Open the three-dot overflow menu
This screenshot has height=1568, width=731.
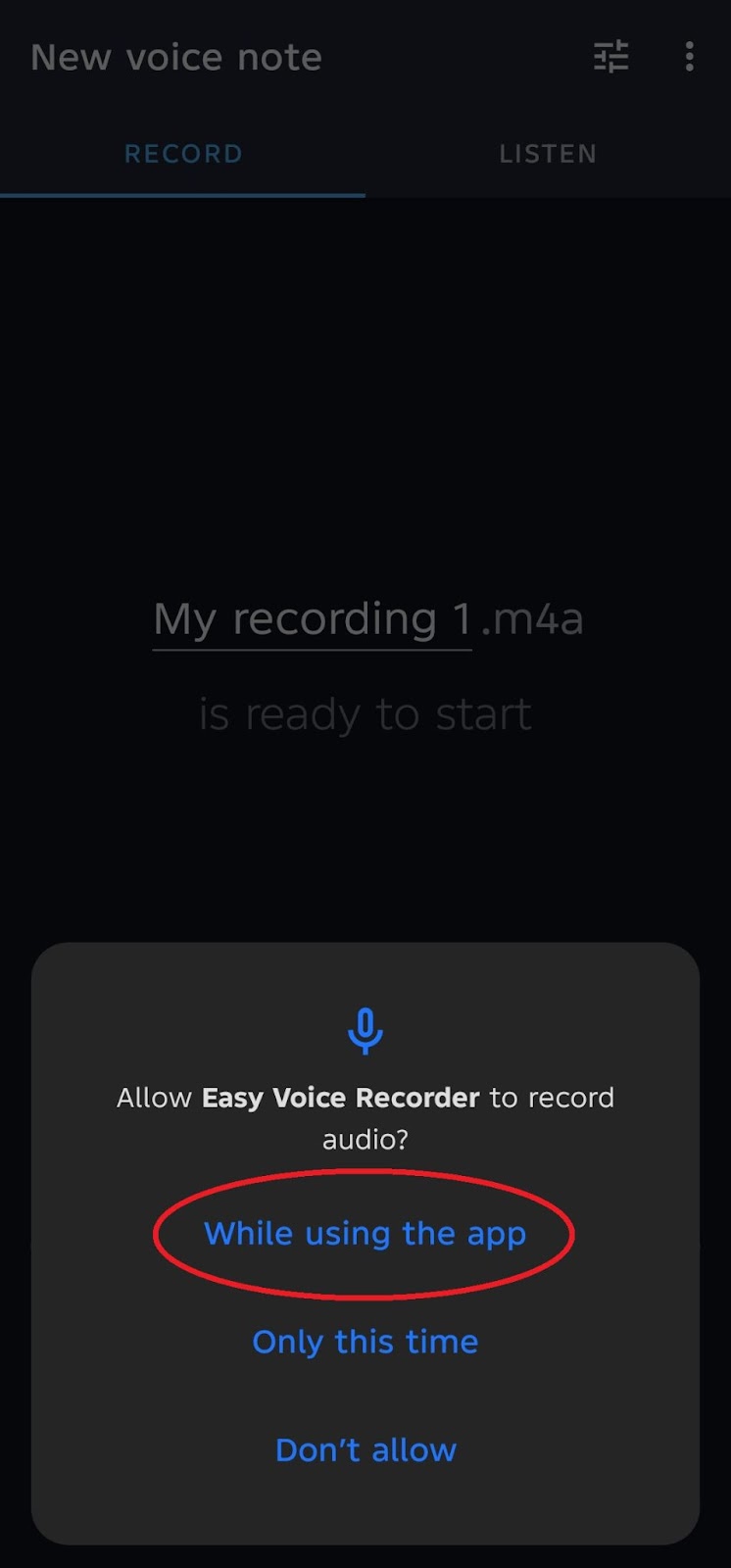(x=690, y=57)
